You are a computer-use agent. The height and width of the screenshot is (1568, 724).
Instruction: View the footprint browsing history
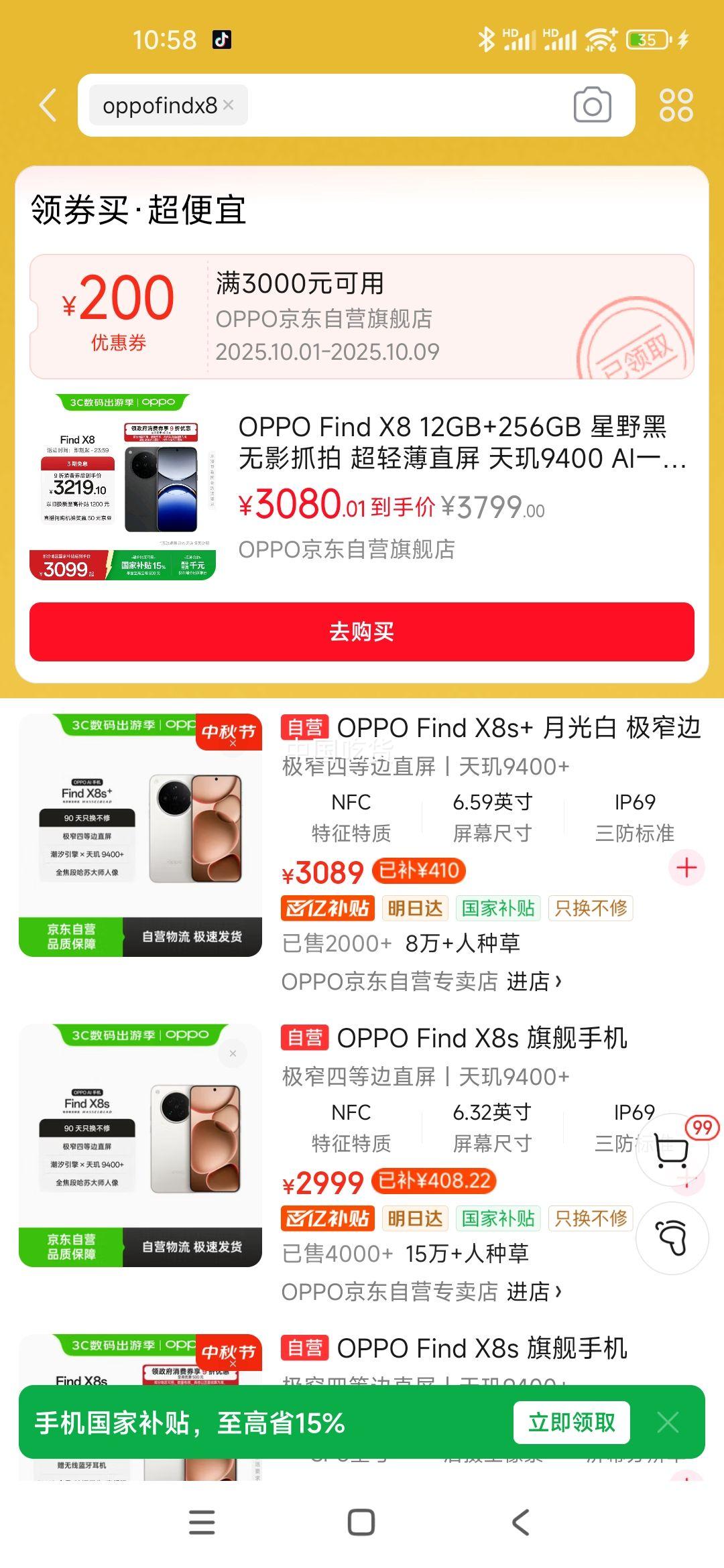672,1238
